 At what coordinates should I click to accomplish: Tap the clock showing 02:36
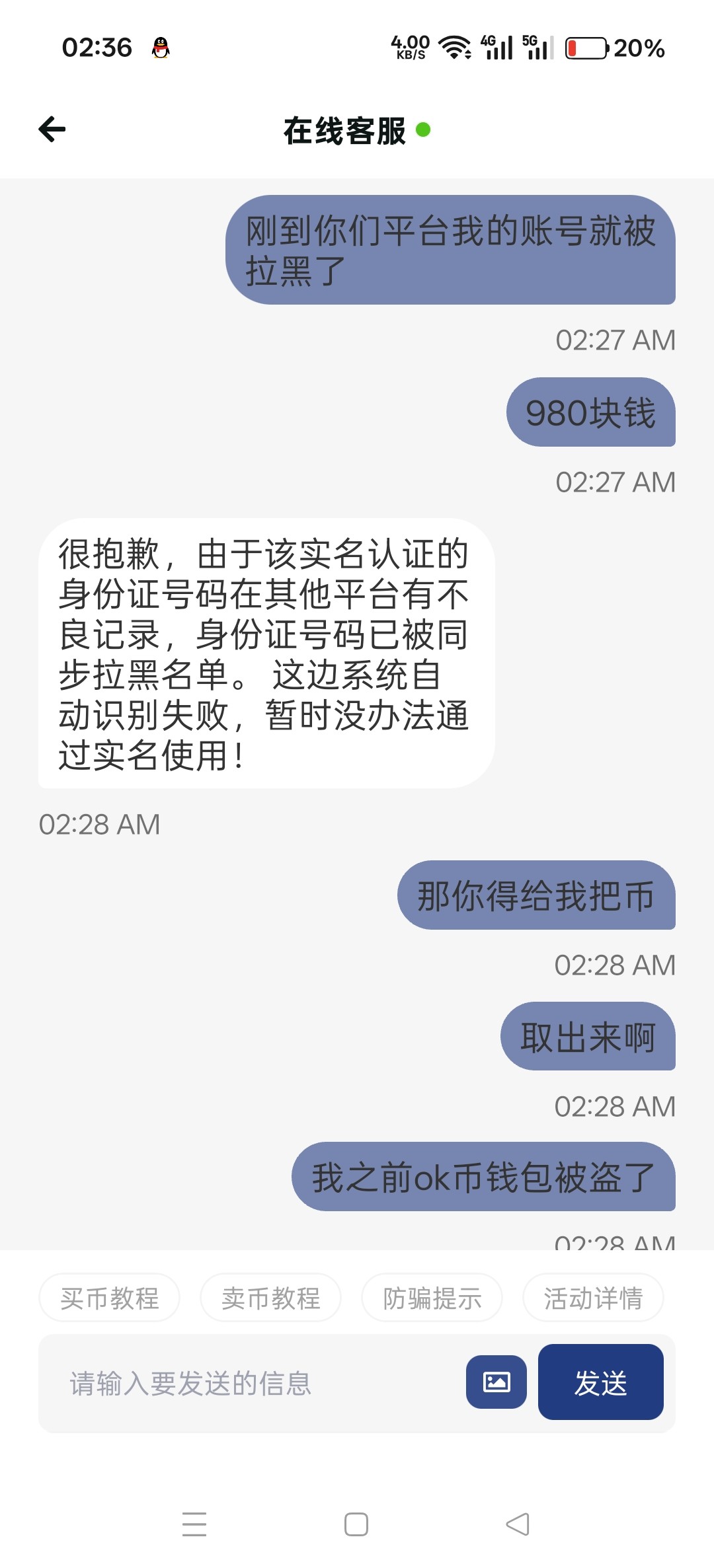click(x=97, y=48)
